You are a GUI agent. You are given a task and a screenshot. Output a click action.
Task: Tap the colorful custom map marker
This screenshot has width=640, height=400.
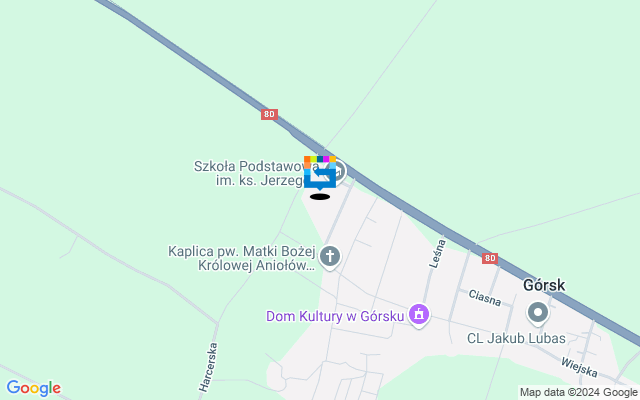319,174
